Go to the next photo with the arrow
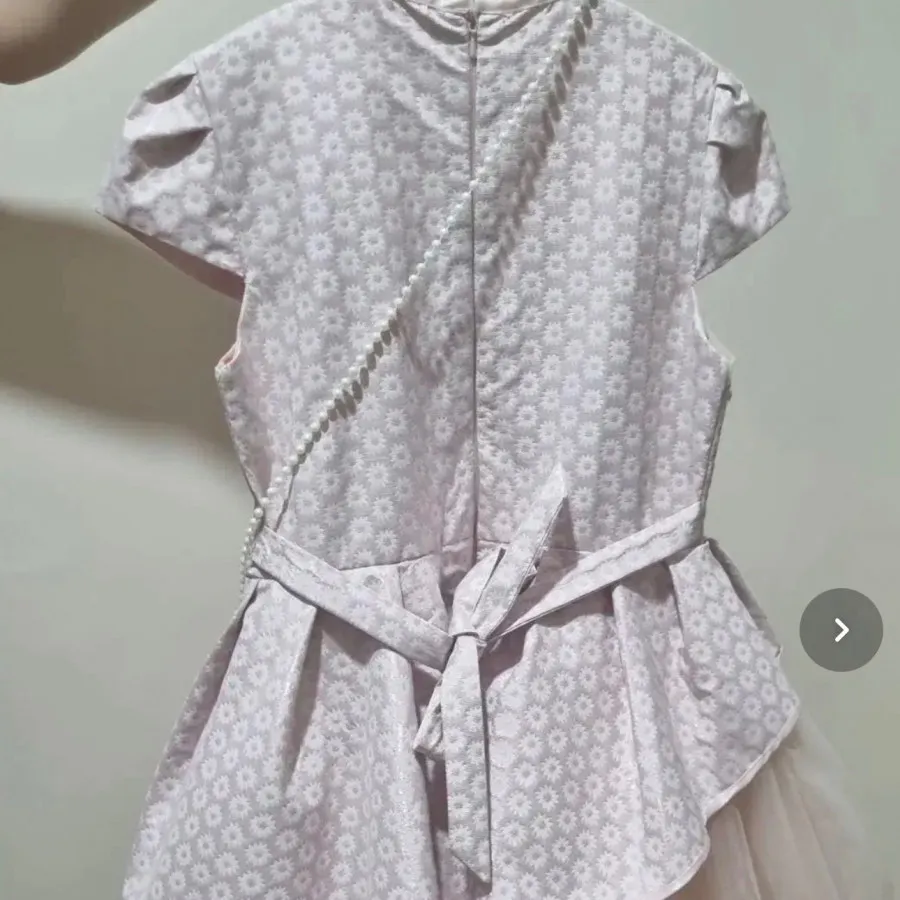900x900 pixels. (841, 630)
